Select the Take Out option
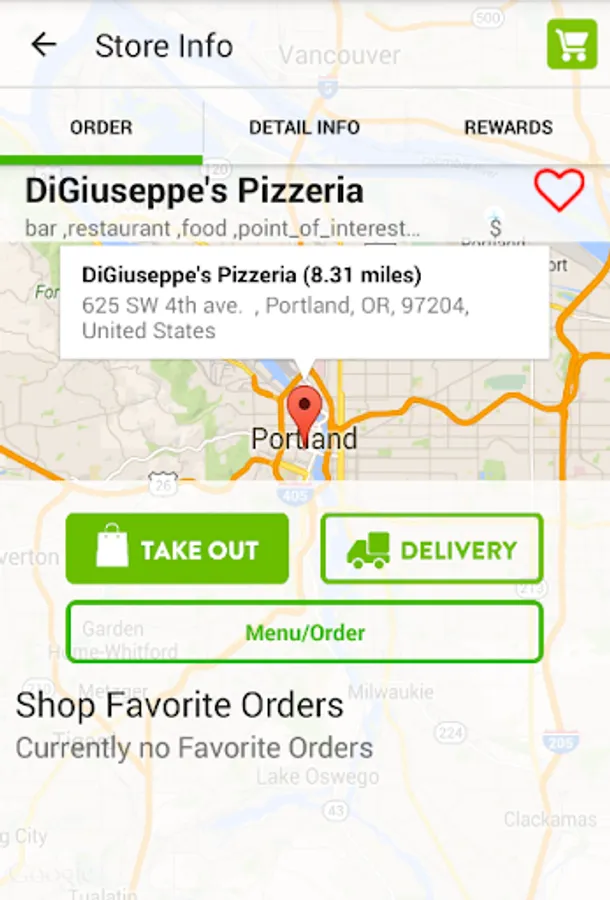This screenshot has width=610, height=900. (177, 549)
